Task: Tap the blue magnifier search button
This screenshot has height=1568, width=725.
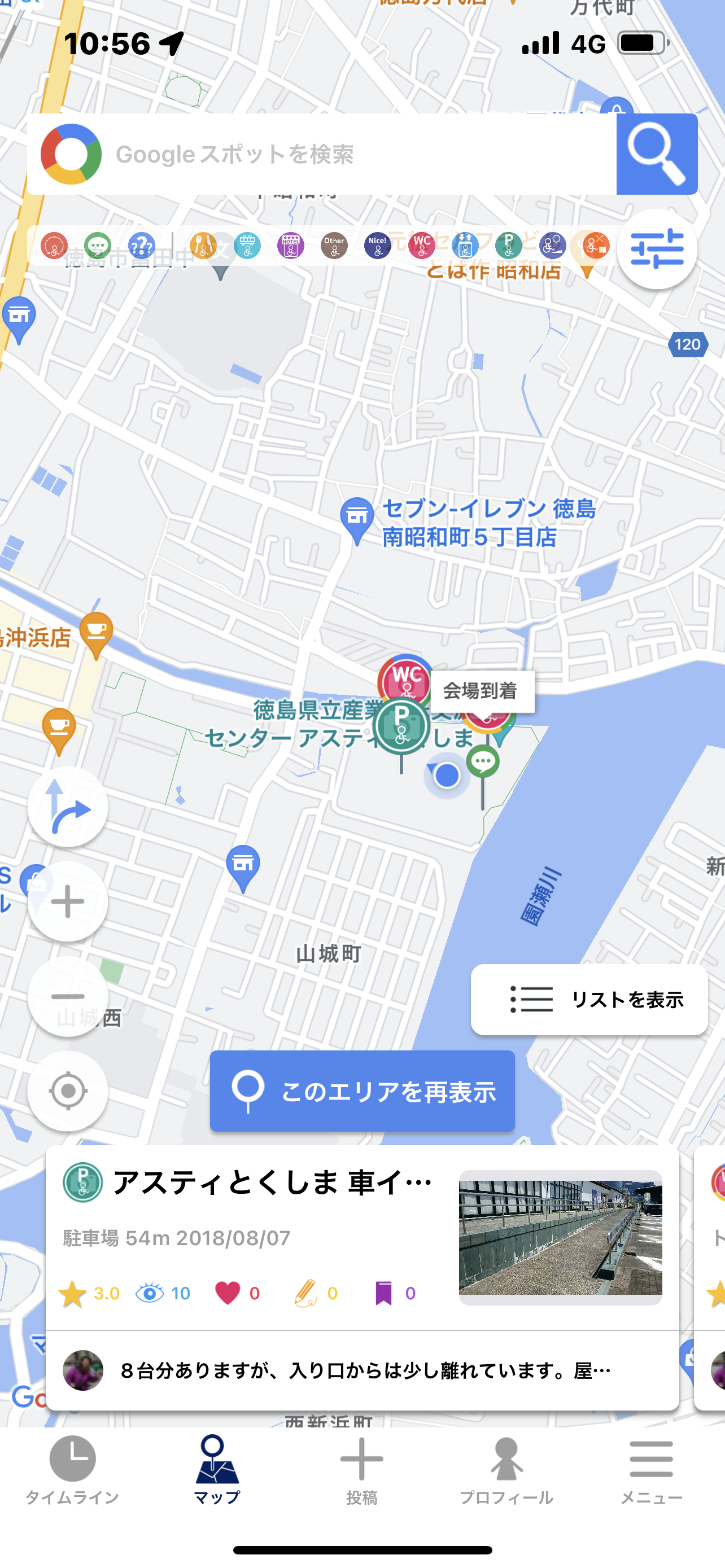Action: pos(657,154)
